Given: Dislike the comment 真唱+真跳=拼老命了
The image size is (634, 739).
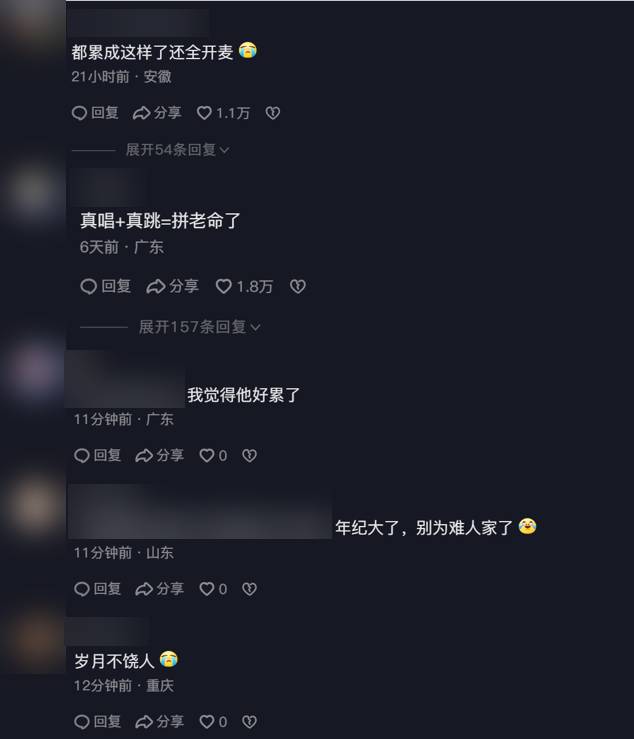Looking at the screenshot, I should tap(297, 286).
